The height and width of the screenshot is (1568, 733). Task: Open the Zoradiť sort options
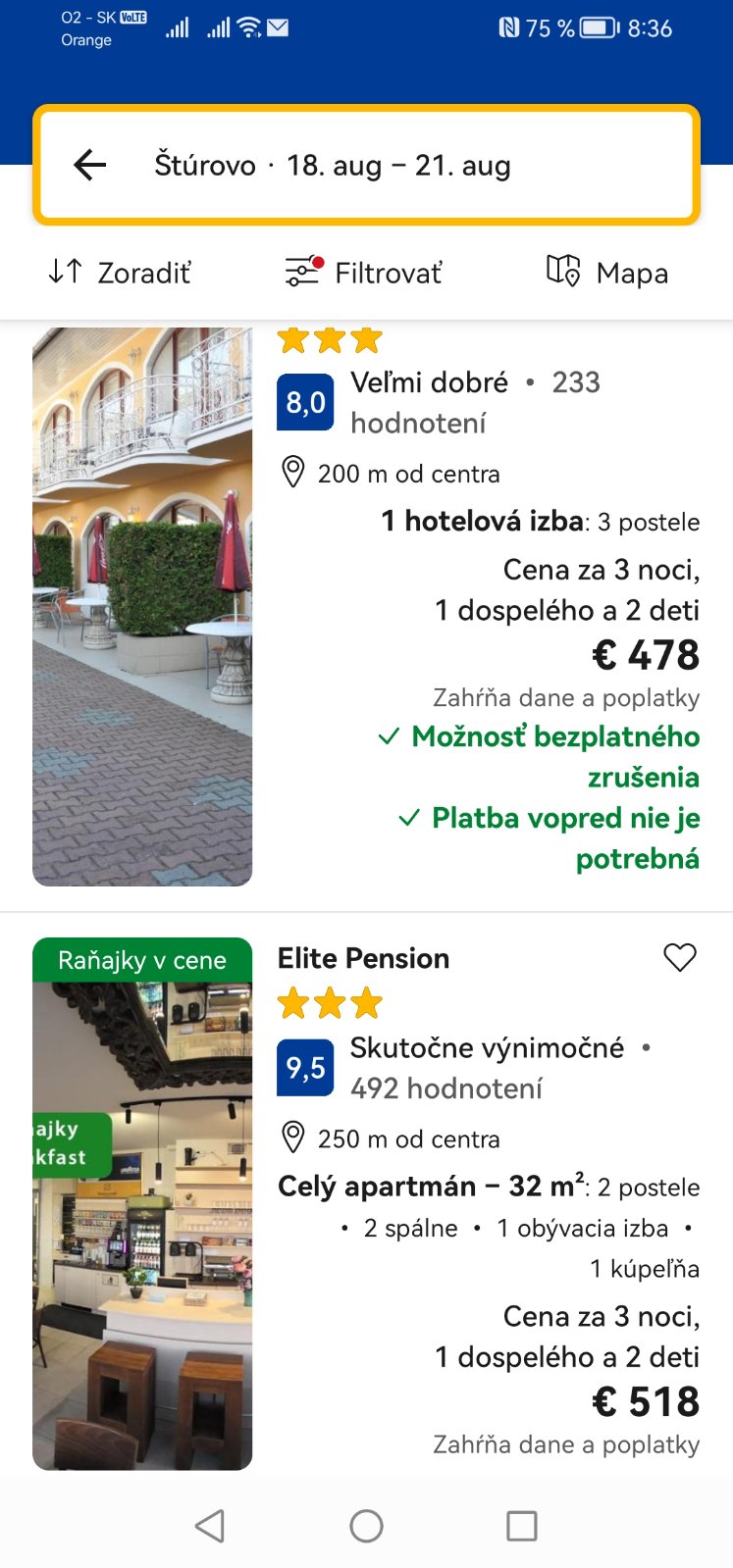click(x=120, y=272)
